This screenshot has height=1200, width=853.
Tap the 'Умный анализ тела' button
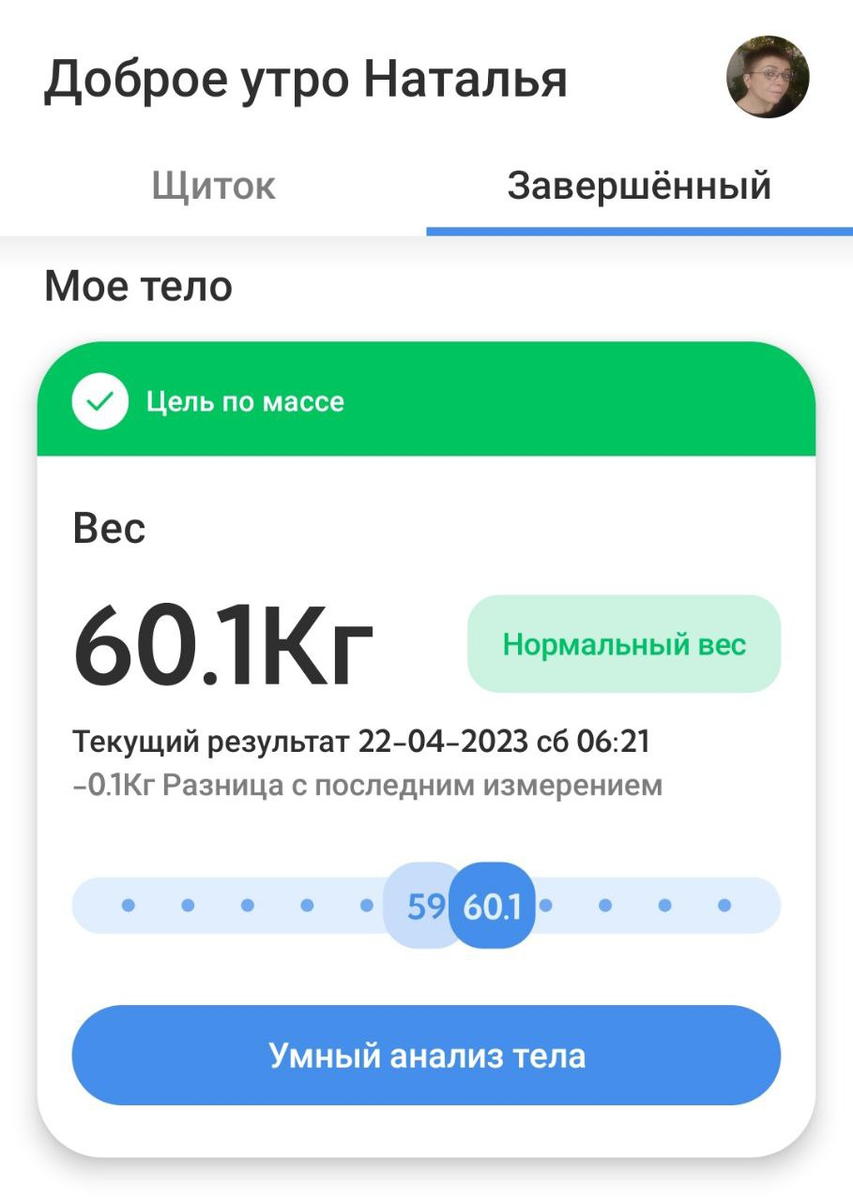(426, 1055)
